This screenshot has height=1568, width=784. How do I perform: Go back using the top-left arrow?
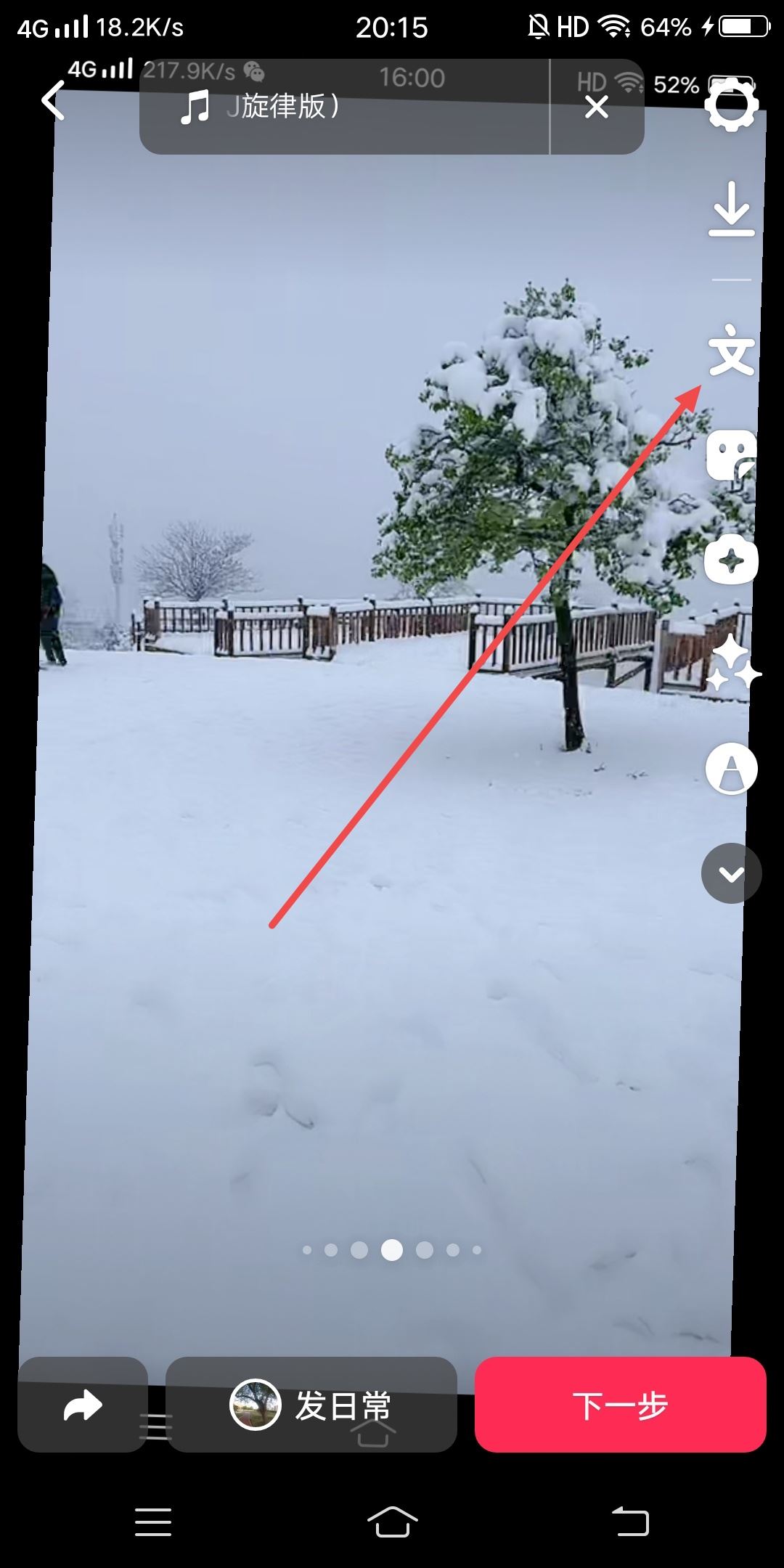(x=54, y=100)
